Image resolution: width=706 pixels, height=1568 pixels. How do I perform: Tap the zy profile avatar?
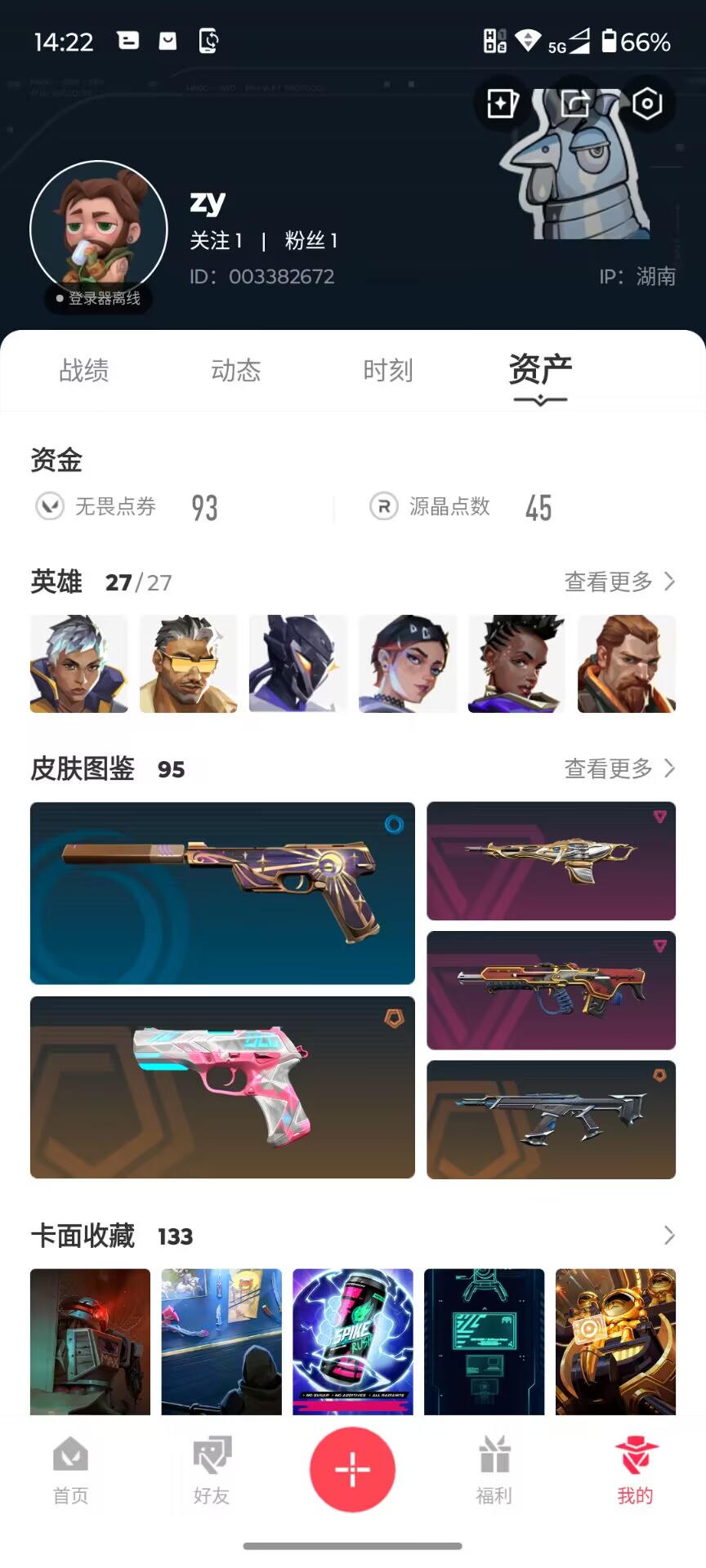tap(99, 229)
